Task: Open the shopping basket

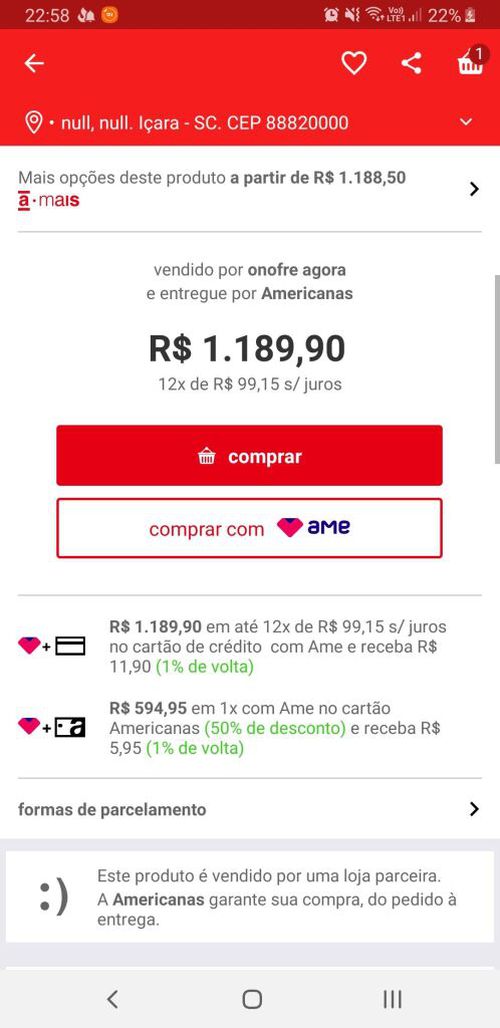Action: point(471,62)
